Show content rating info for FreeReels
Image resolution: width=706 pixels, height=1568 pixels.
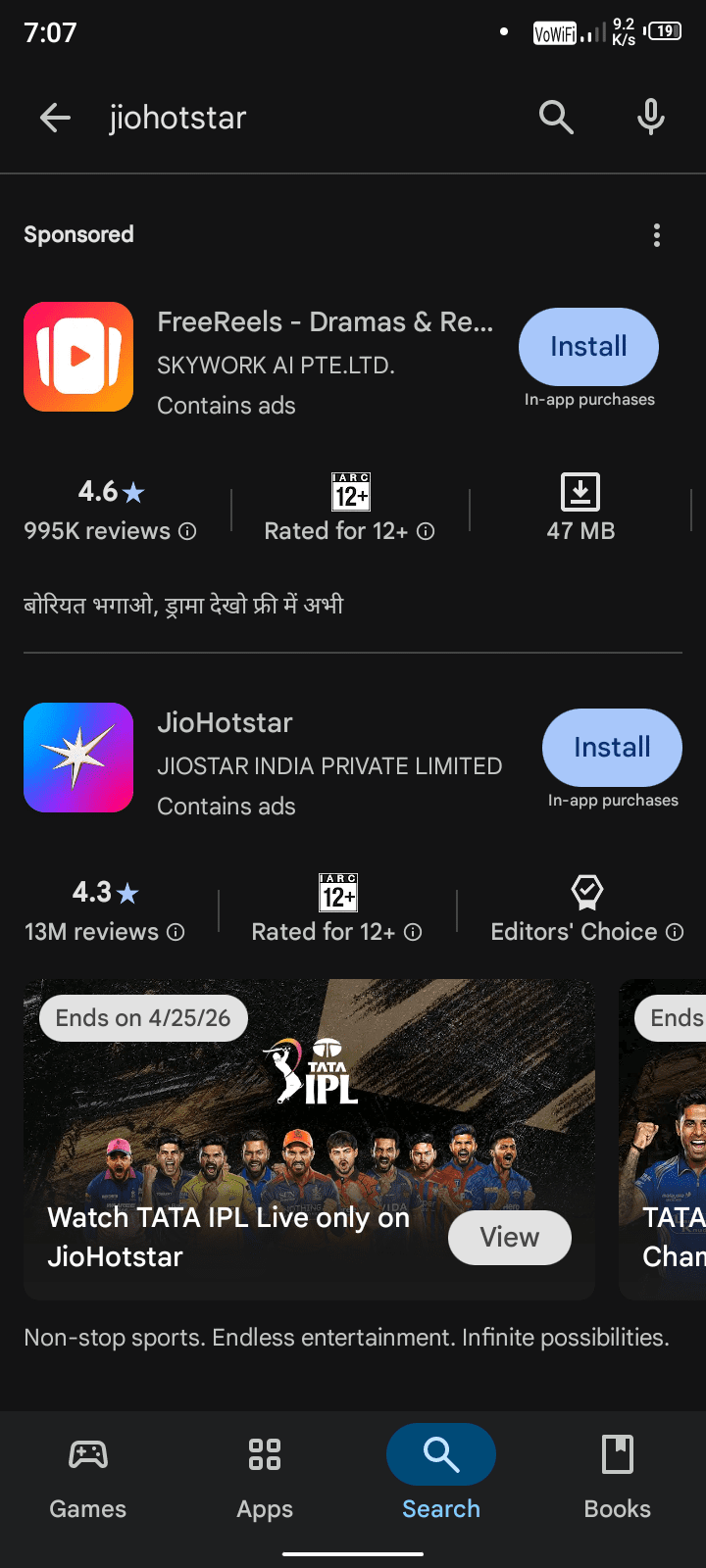pyautogui.click(x=426, y=531)
